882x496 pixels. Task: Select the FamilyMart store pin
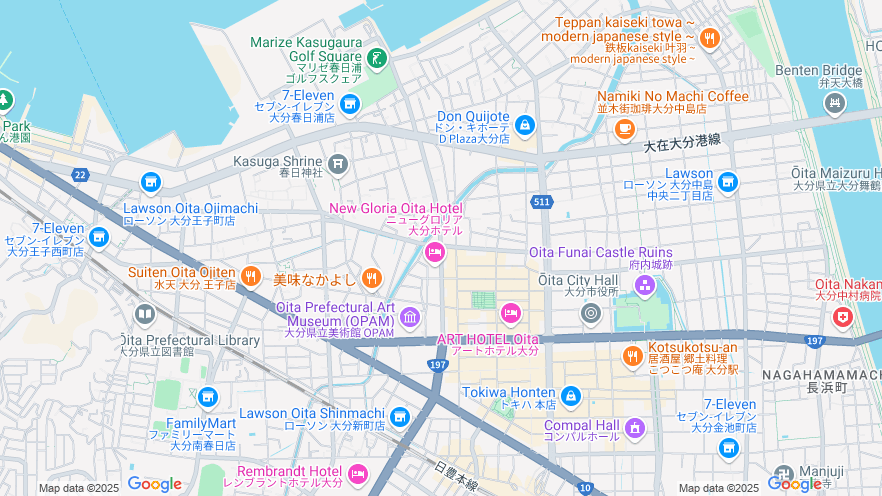(207, 397)
